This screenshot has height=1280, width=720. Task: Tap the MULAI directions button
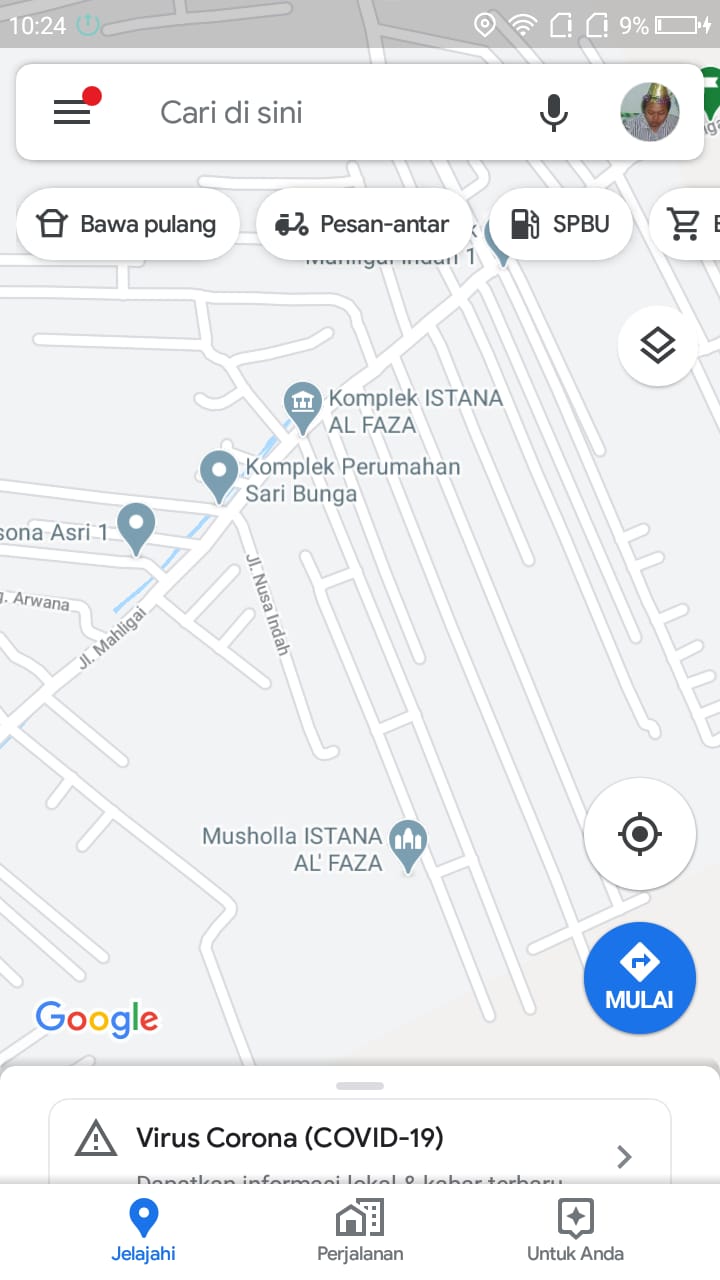pyautogui.click(x=640, y=977)
